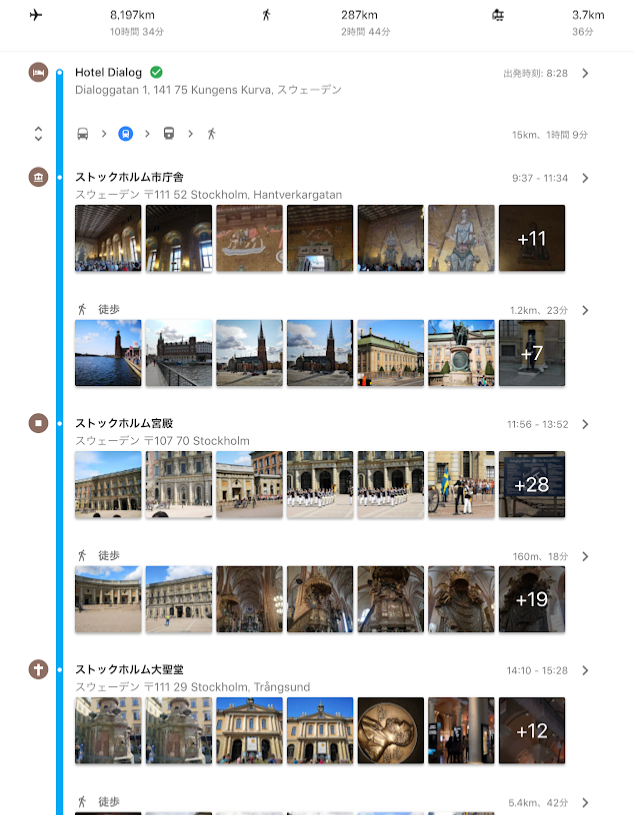View the +12 more photos at 大聖堂
Image resolution: width=634 pixels, height=815 pixels.
click(x=532, y=730)
